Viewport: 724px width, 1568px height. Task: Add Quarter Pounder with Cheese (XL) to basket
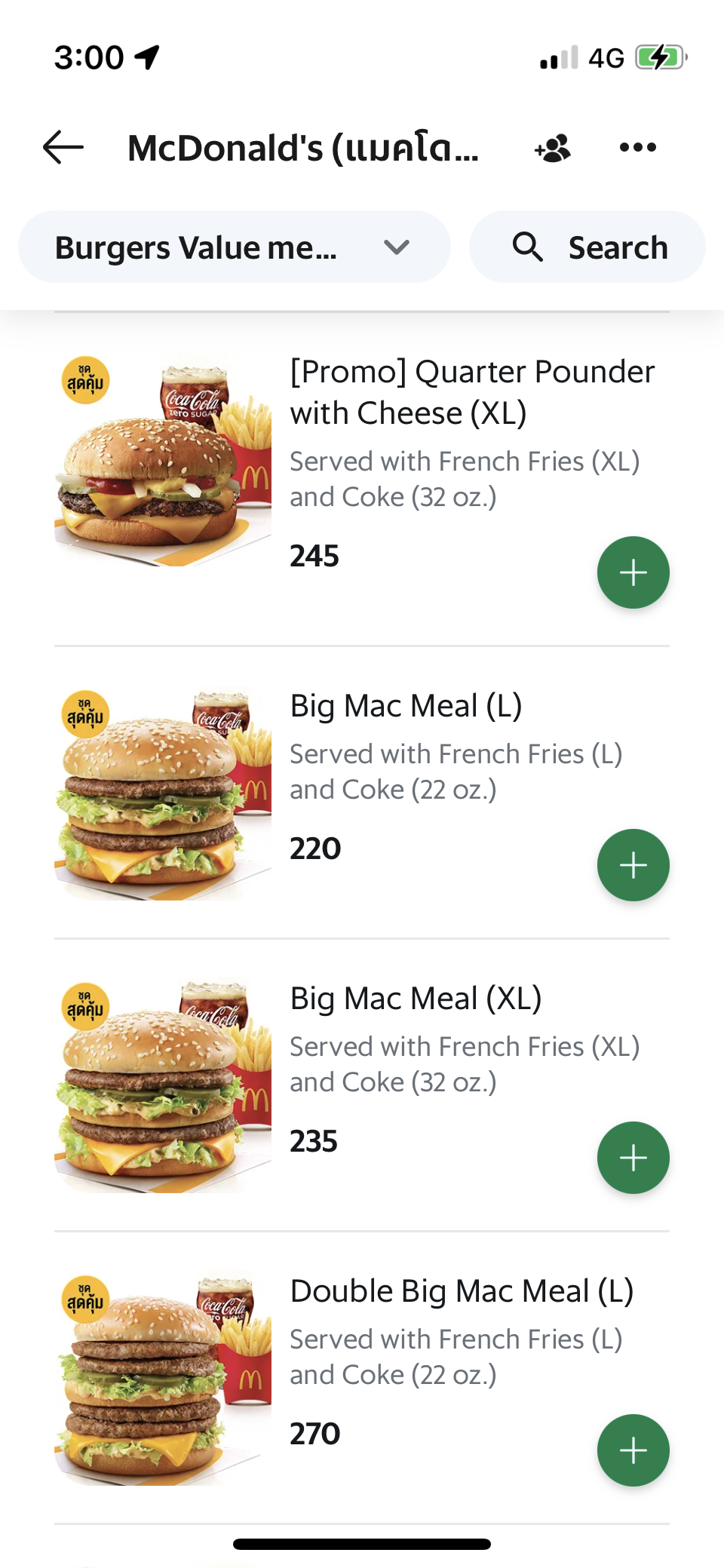(x=633, y=572)
